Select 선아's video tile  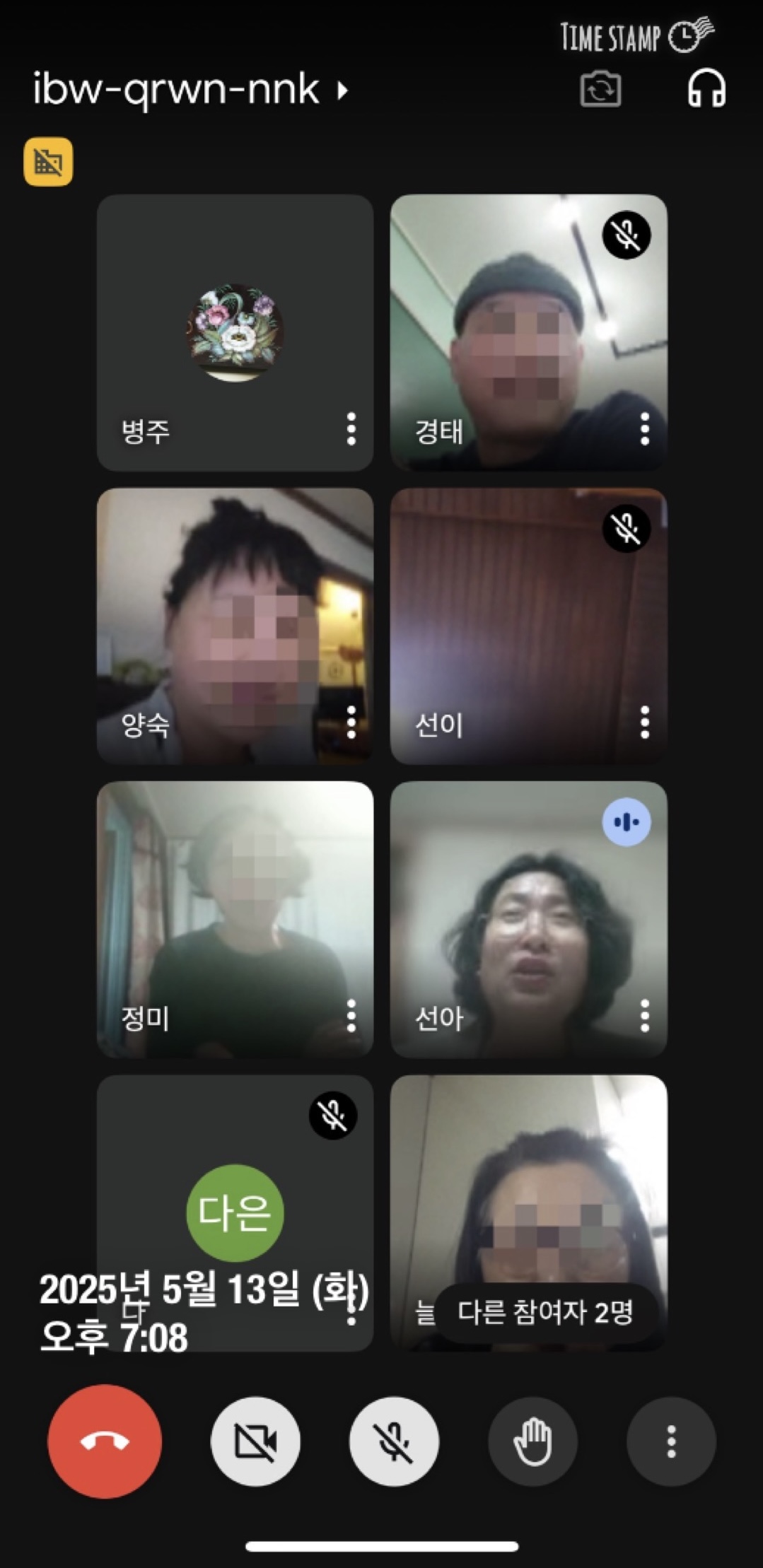tap(528, 919)
